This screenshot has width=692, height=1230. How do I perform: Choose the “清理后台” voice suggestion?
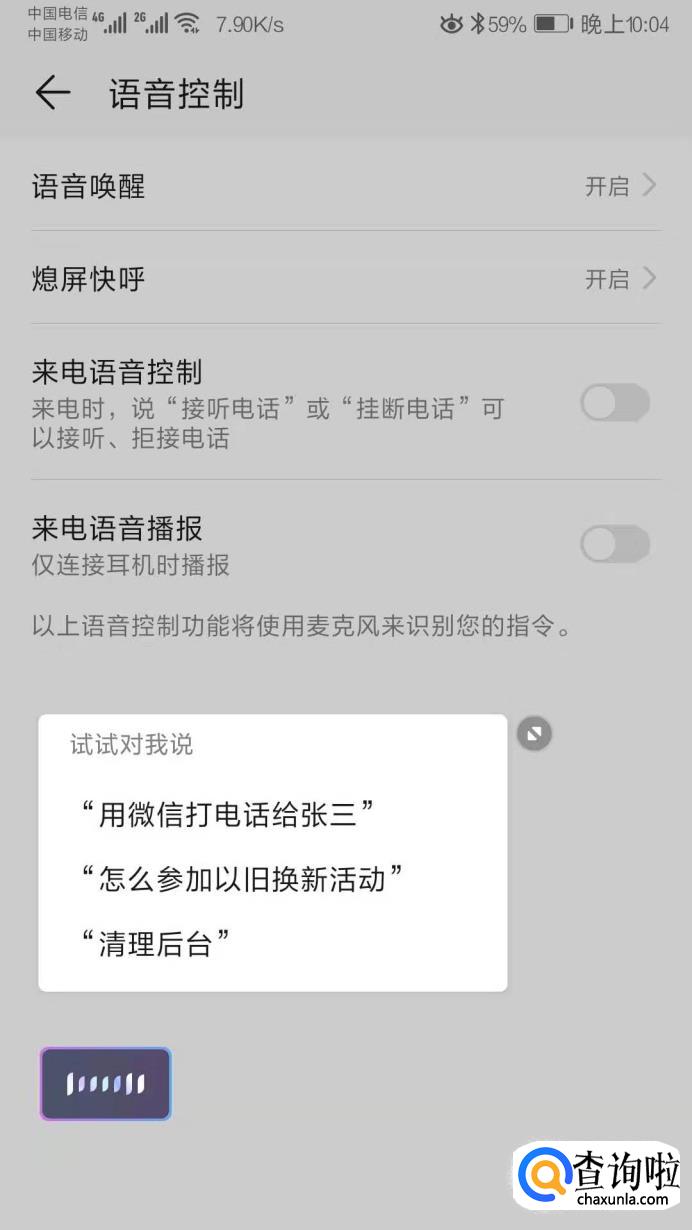155,943
